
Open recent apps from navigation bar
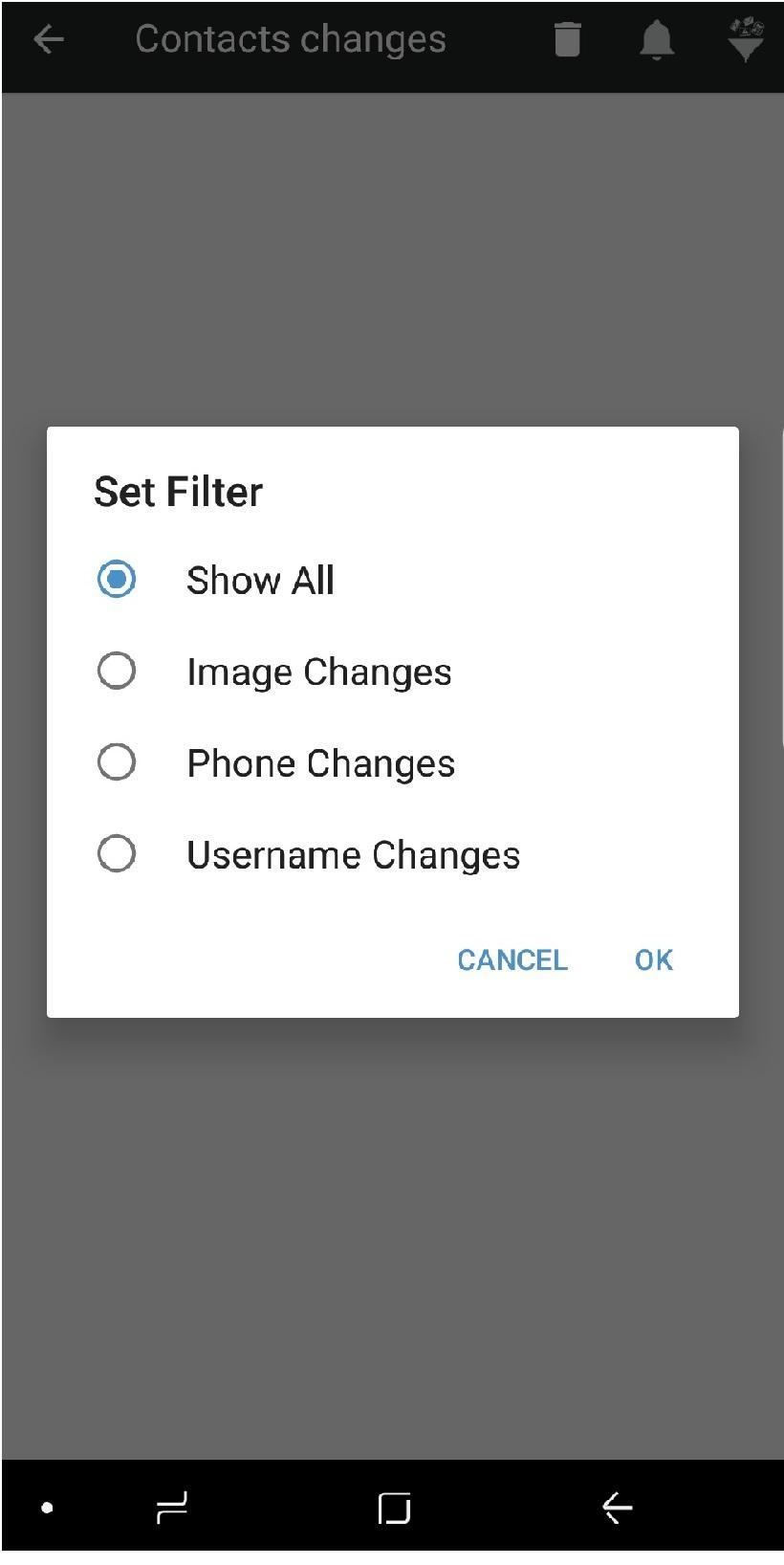pyautogui.click(x=172, y=1509)
